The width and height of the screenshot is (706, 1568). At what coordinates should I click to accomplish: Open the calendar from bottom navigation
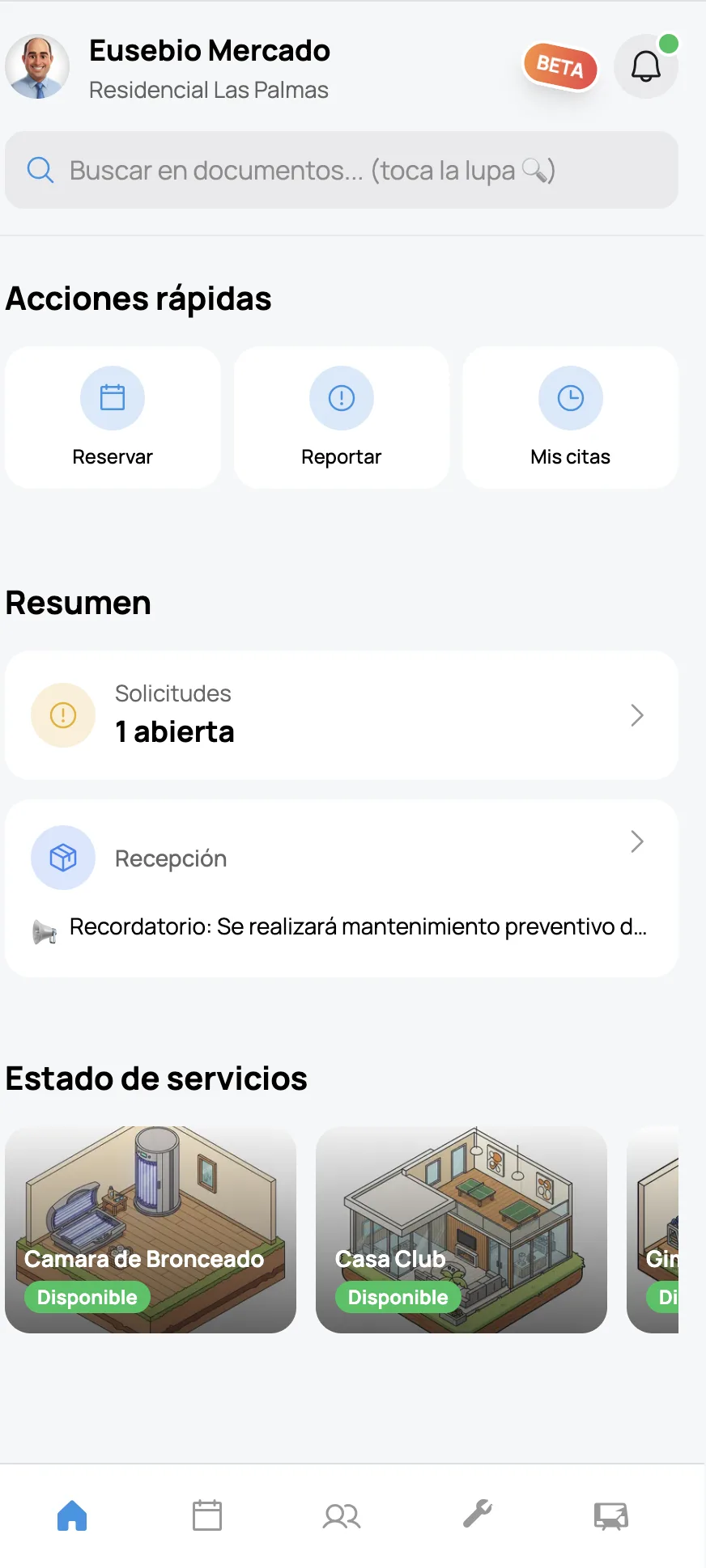coord(206,1515)
